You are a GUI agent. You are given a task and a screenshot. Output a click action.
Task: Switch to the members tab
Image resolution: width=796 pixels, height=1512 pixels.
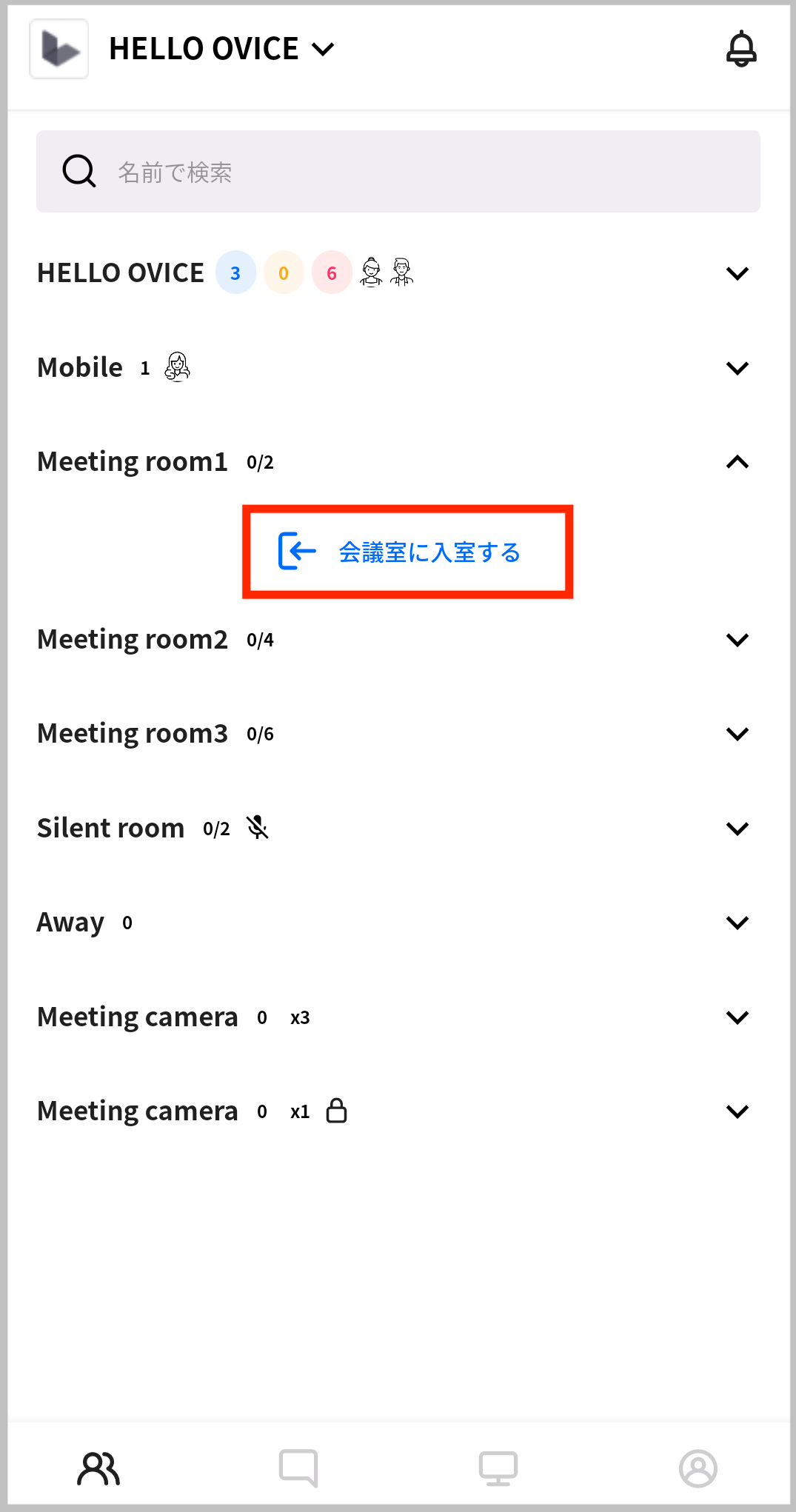pyautogui.click(x=98, y=1468)
